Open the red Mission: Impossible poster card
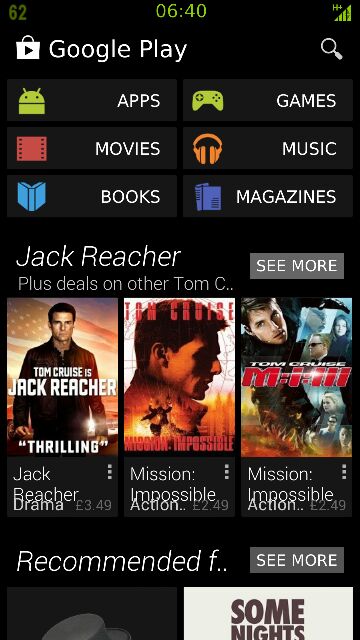The height and width of the screenshot is (640, 360). click(x=180, y=407)
